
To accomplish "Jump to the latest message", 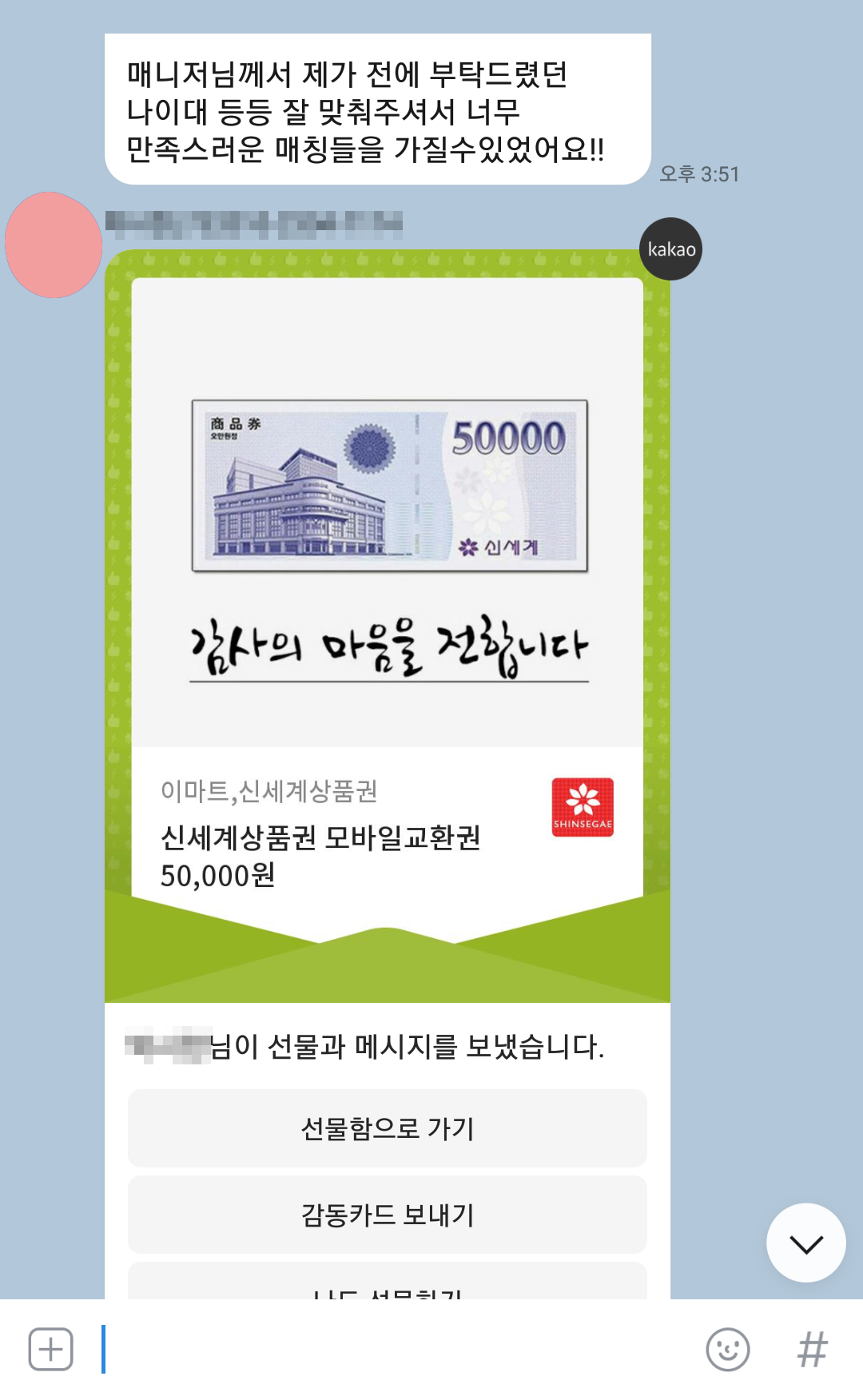I will [805, 1243].
